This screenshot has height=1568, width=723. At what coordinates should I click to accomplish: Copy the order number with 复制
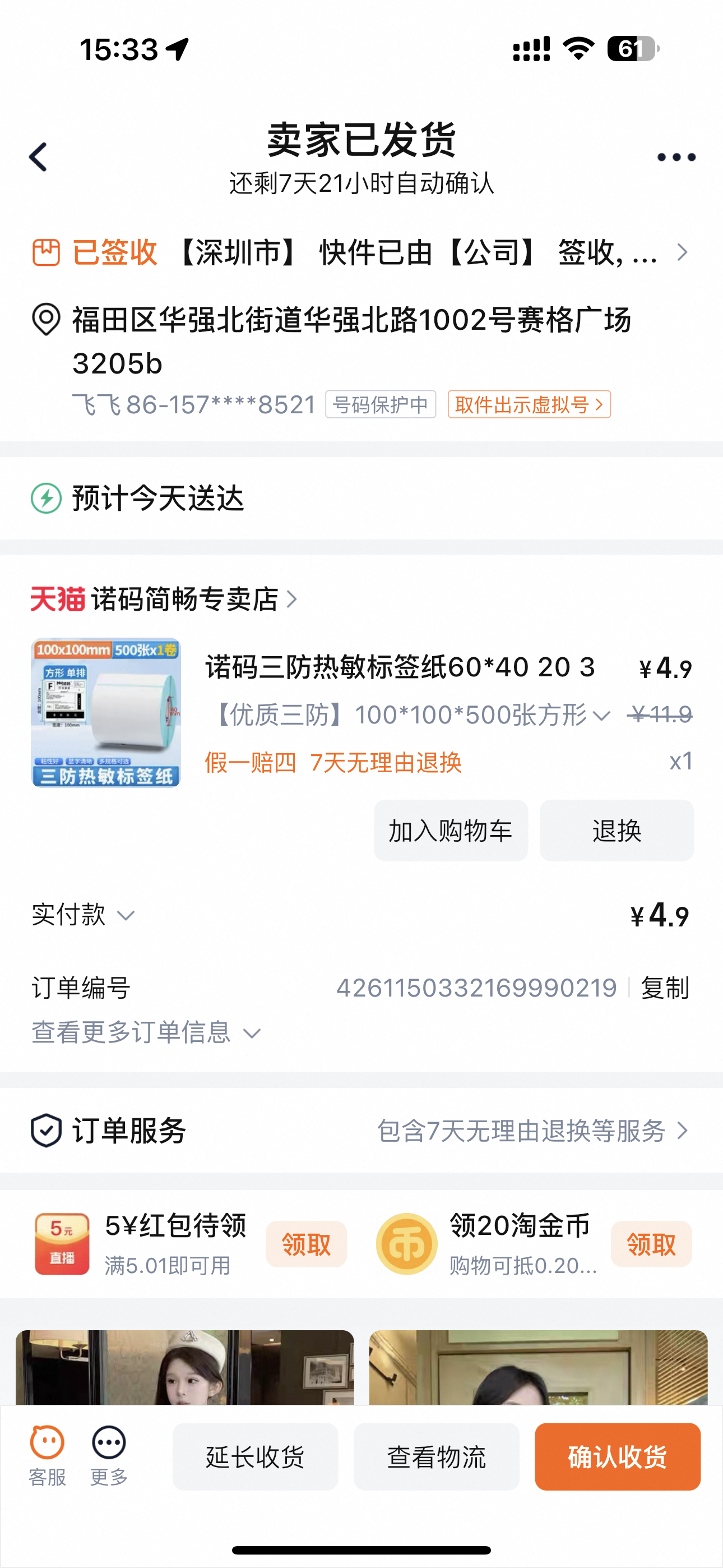coord(665,988)
